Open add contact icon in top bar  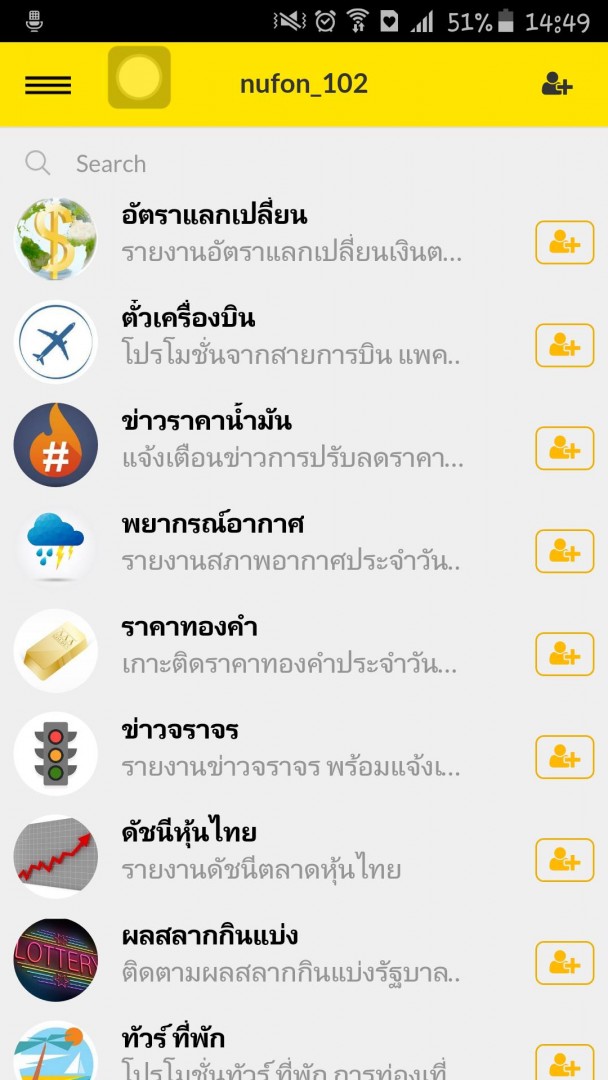coord(556,84)
